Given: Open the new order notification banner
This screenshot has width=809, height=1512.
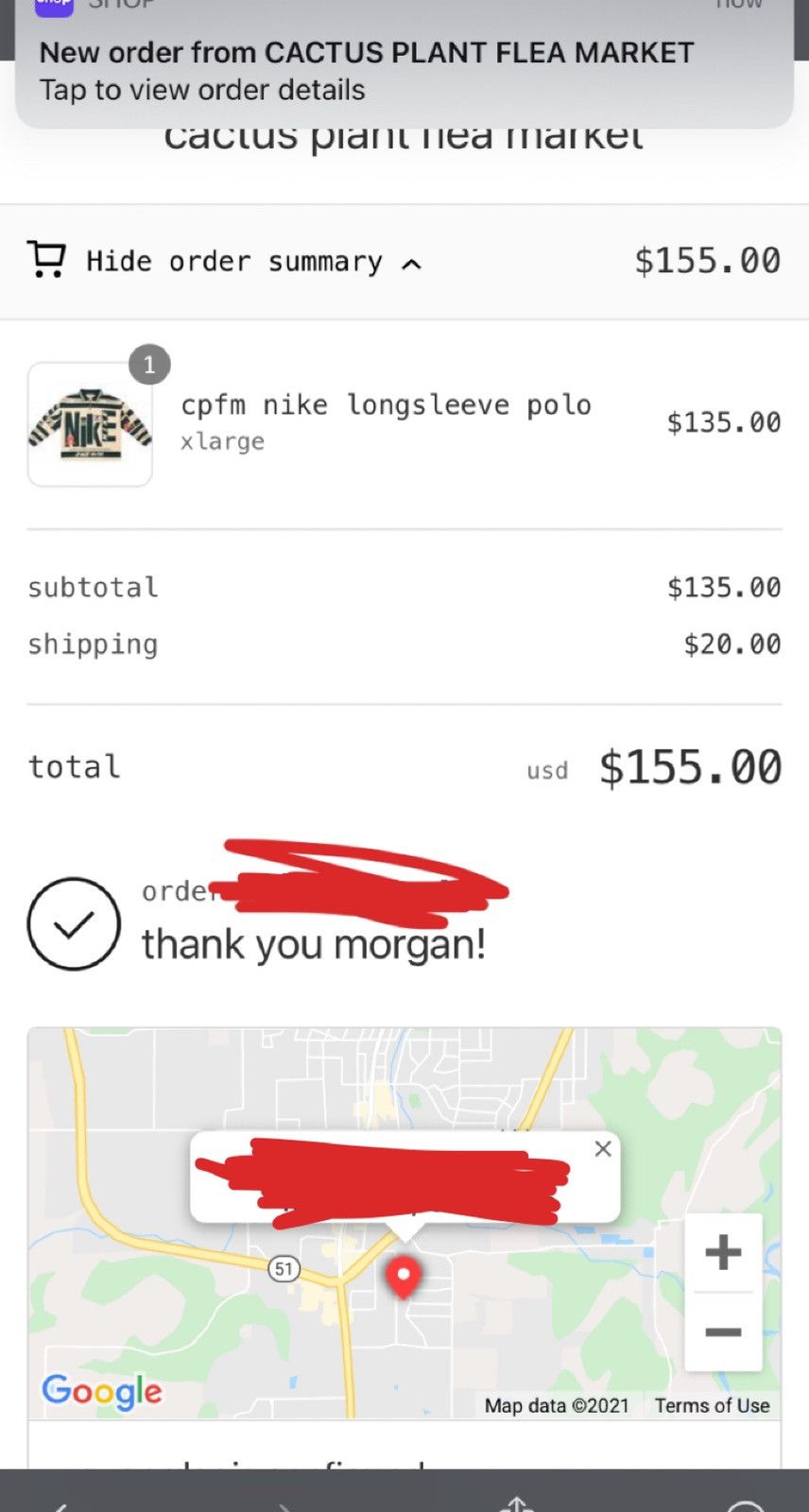Looking at the screenshot, I should point(404,64).
